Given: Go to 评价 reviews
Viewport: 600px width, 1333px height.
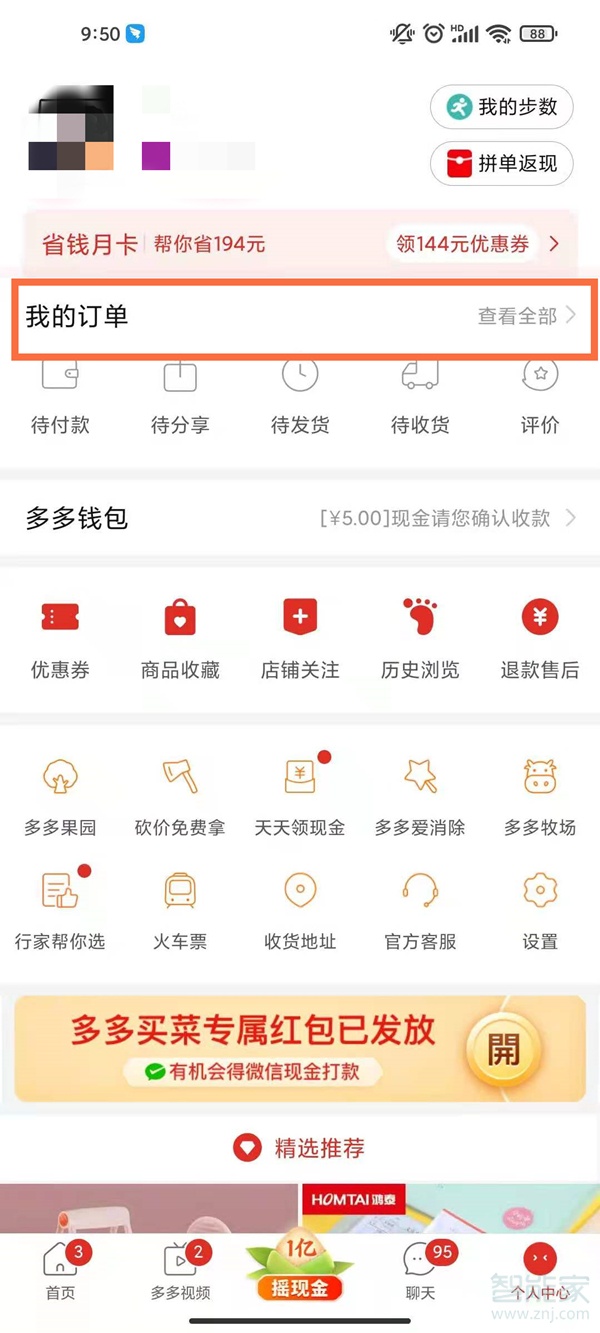Looking at the screenshot, I should [540, 397].
